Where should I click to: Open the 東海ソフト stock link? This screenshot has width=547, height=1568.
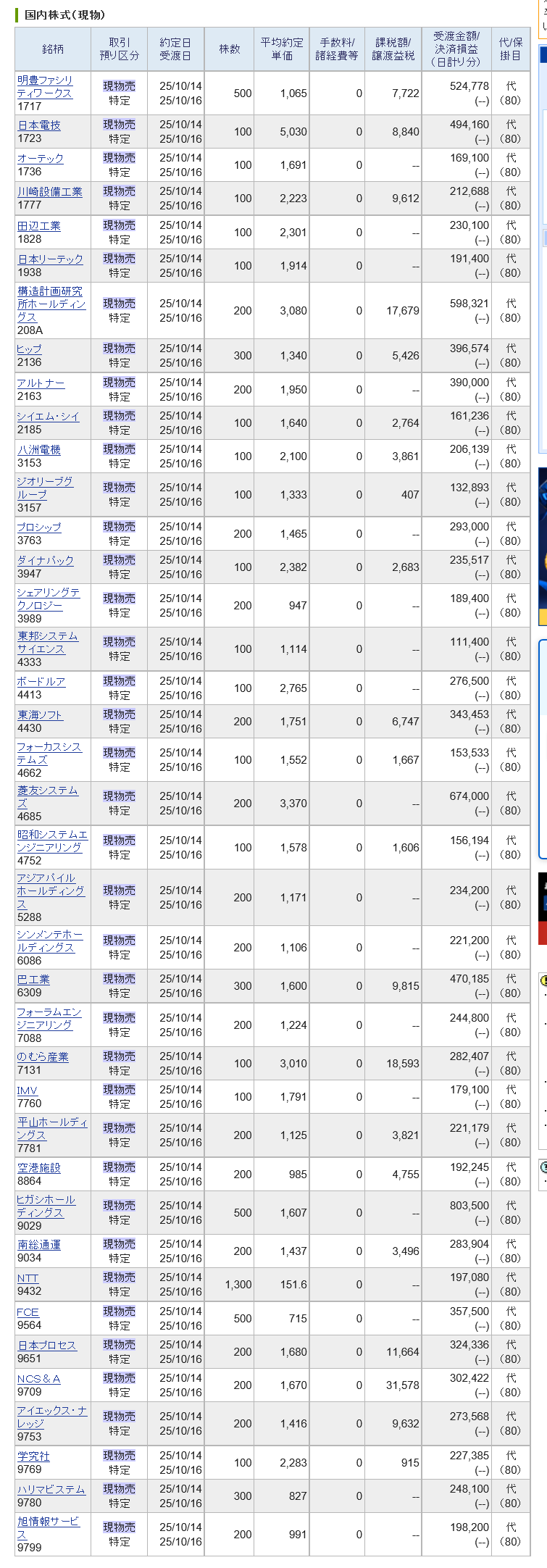click(x=41, y=715)
